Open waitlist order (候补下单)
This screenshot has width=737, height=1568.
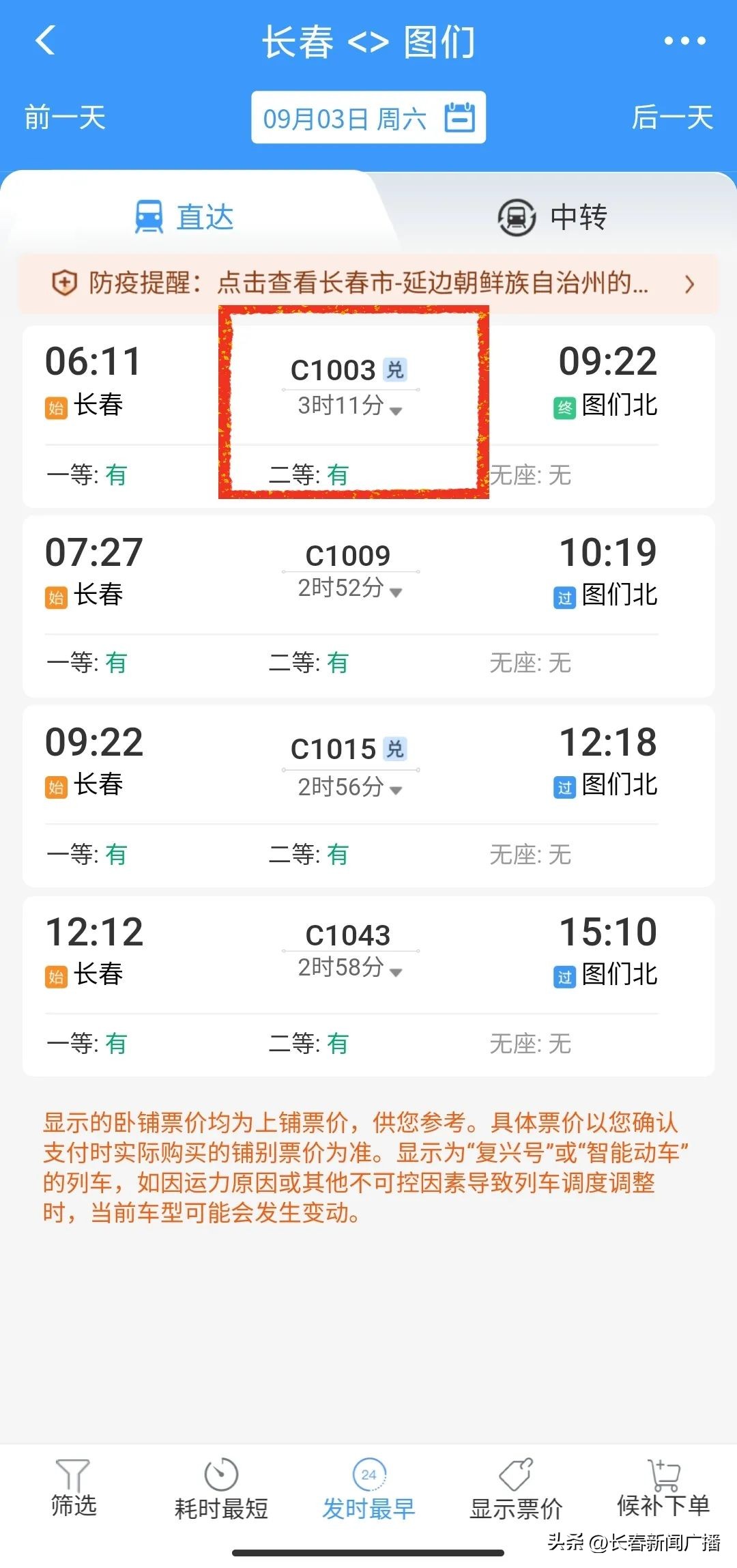(x=663, y=1505)
